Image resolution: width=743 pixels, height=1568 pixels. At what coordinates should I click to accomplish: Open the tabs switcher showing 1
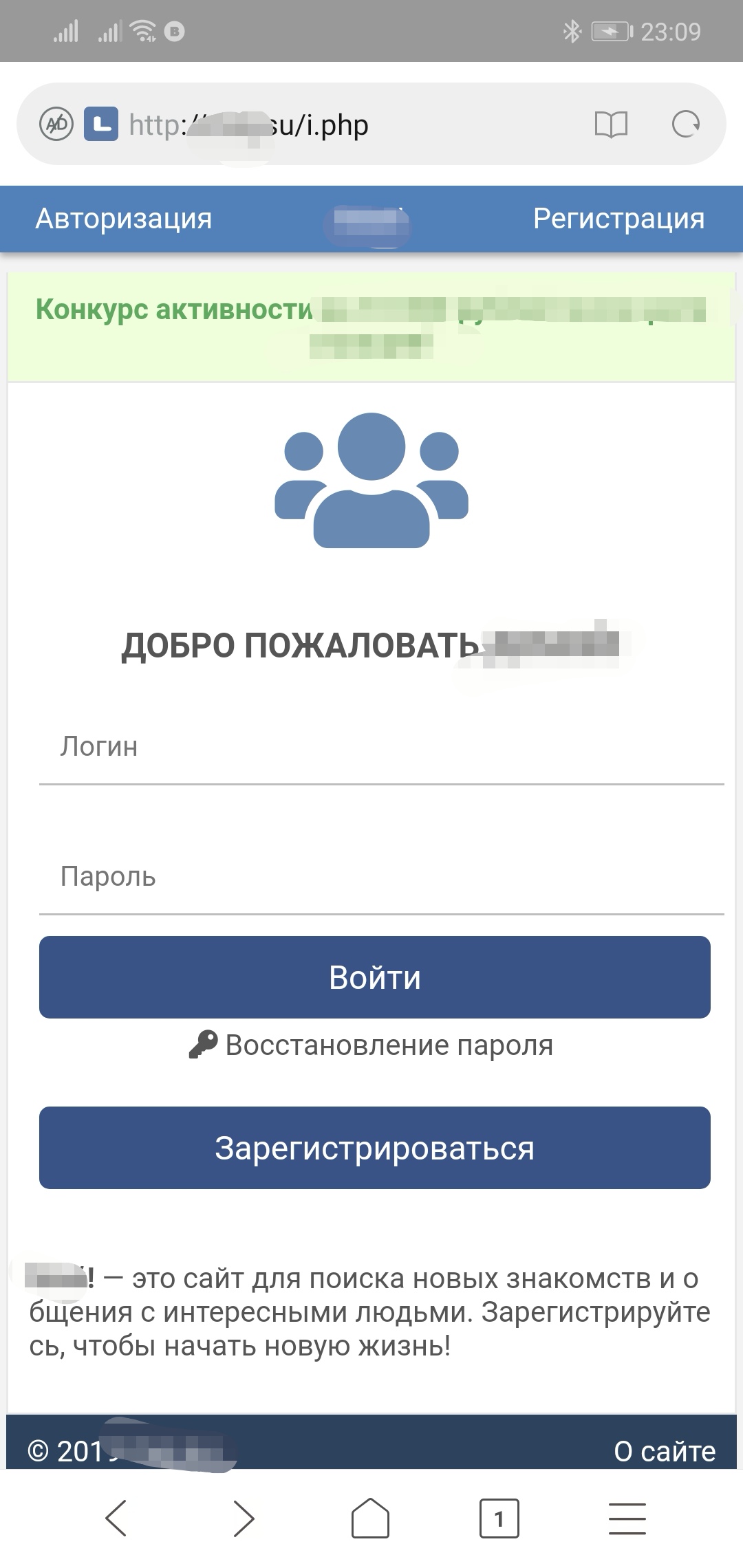[x=499, y=1518]
